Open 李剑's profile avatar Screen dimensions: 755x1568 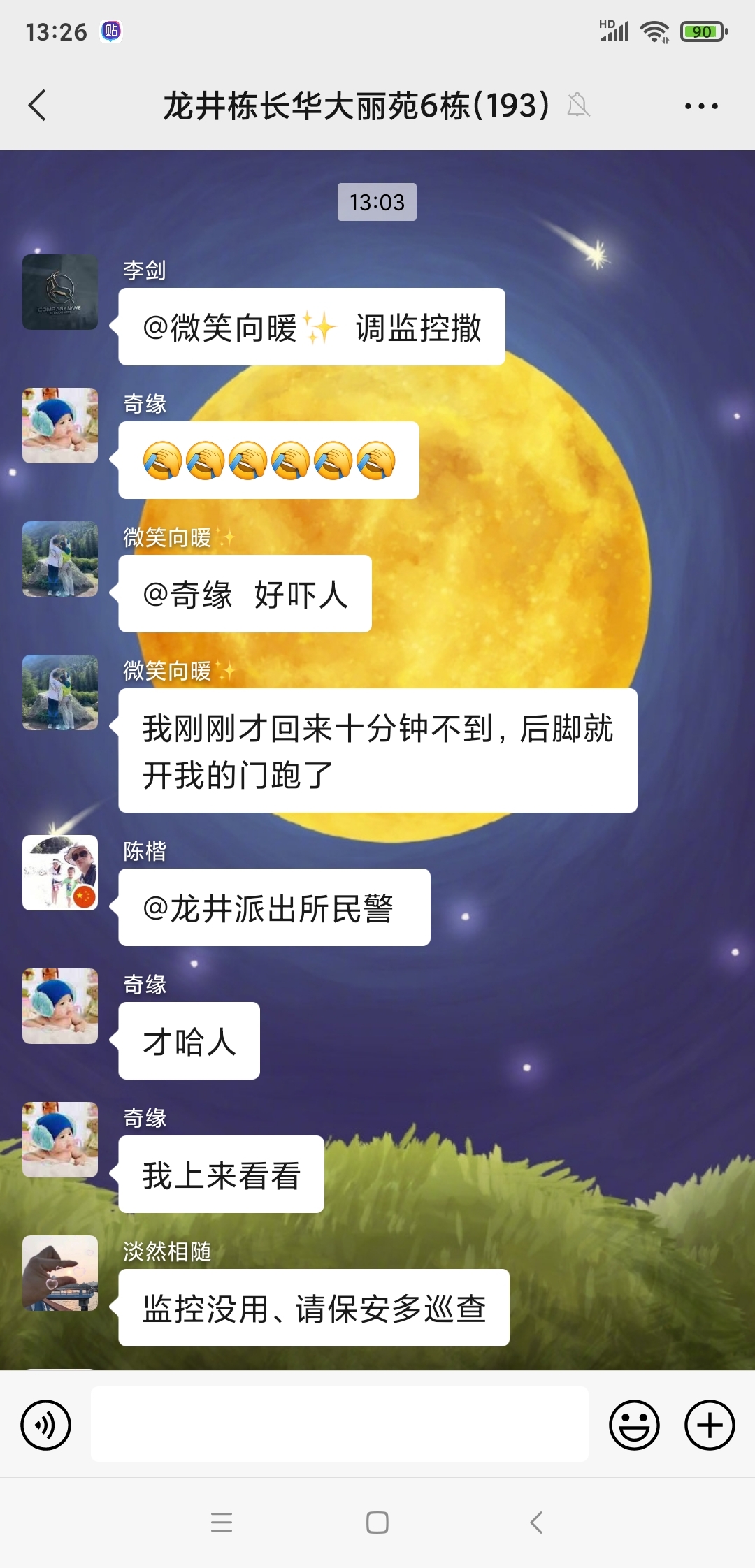(x=60, y=292)
